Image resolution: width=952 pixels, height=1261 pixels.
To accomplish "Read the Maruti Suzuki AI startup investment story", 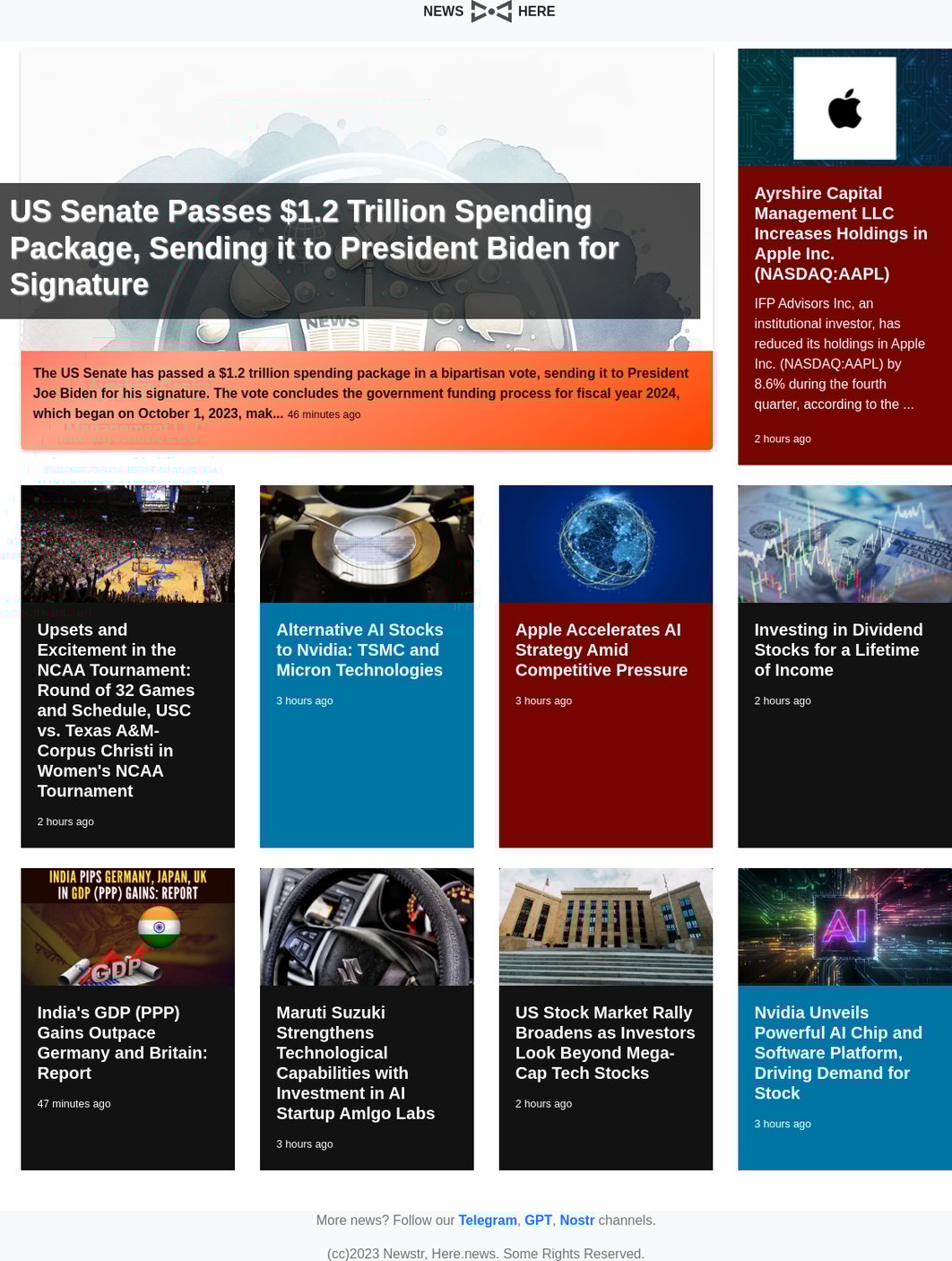I will click(355, 1062).
